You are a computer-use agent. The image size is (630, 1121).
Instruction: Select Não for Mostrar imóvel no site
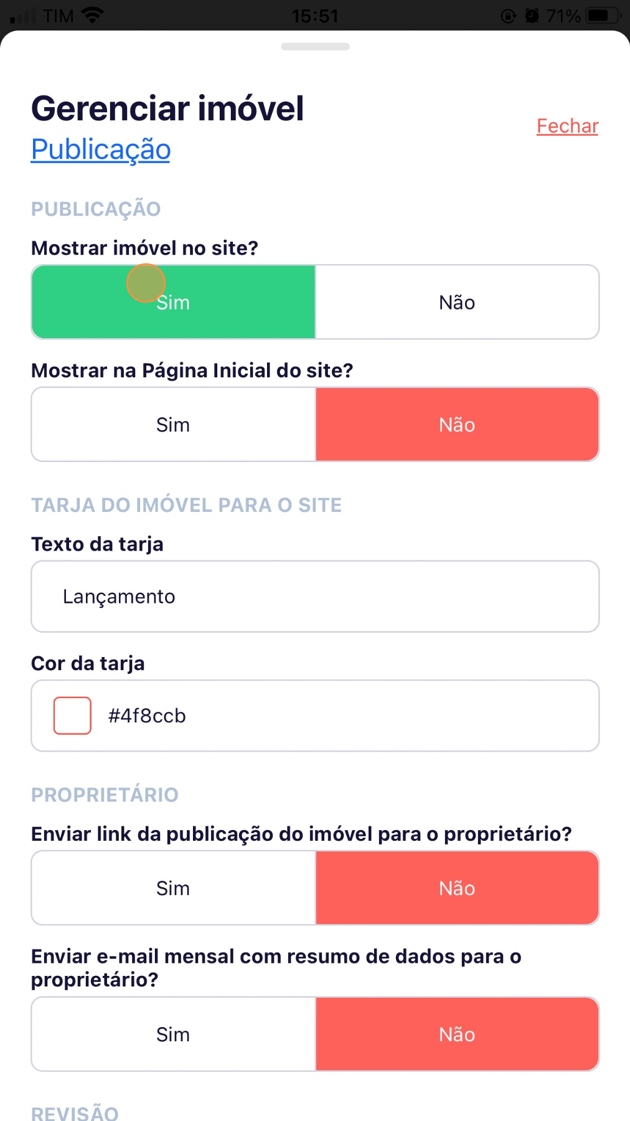pyautogui.click(x=457, y=302)
